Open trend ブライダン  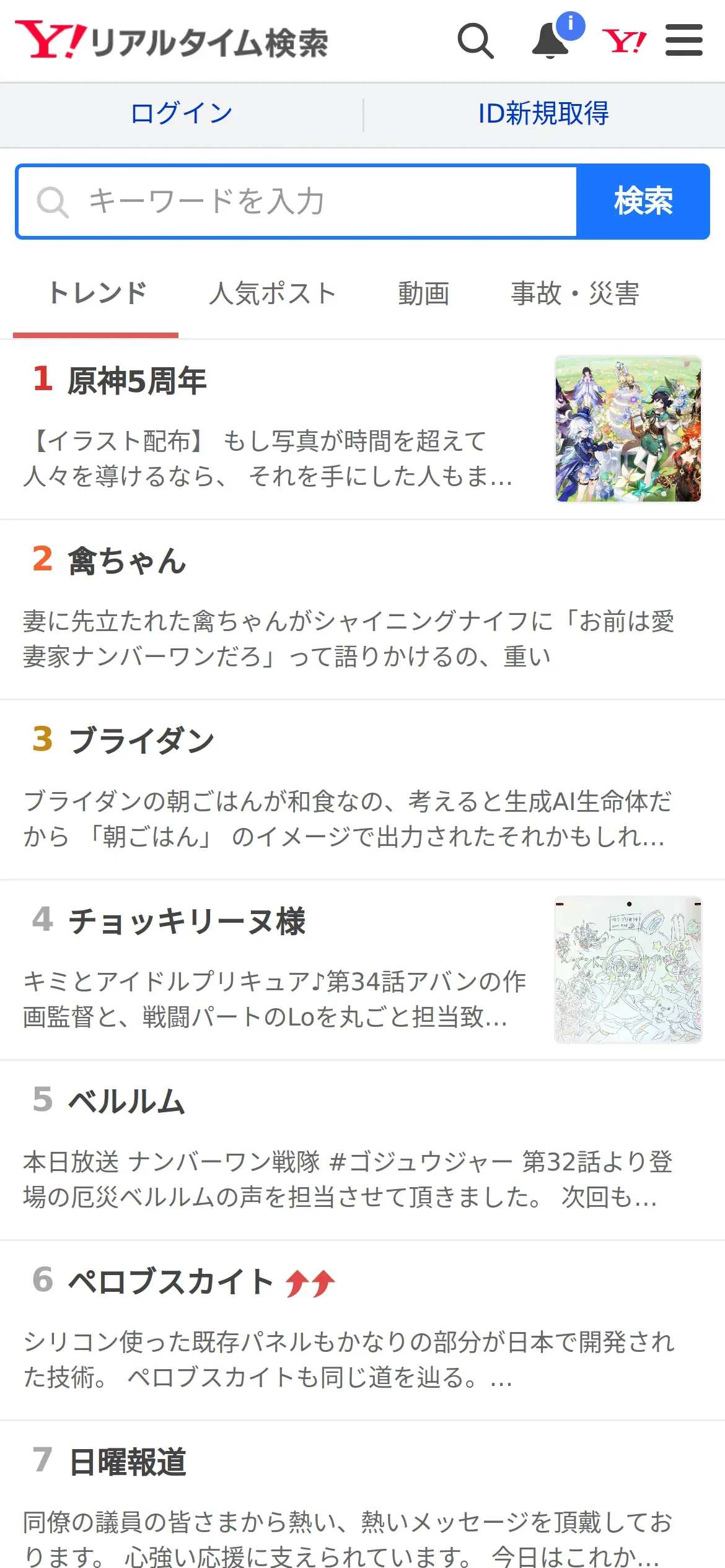point(141,741)
